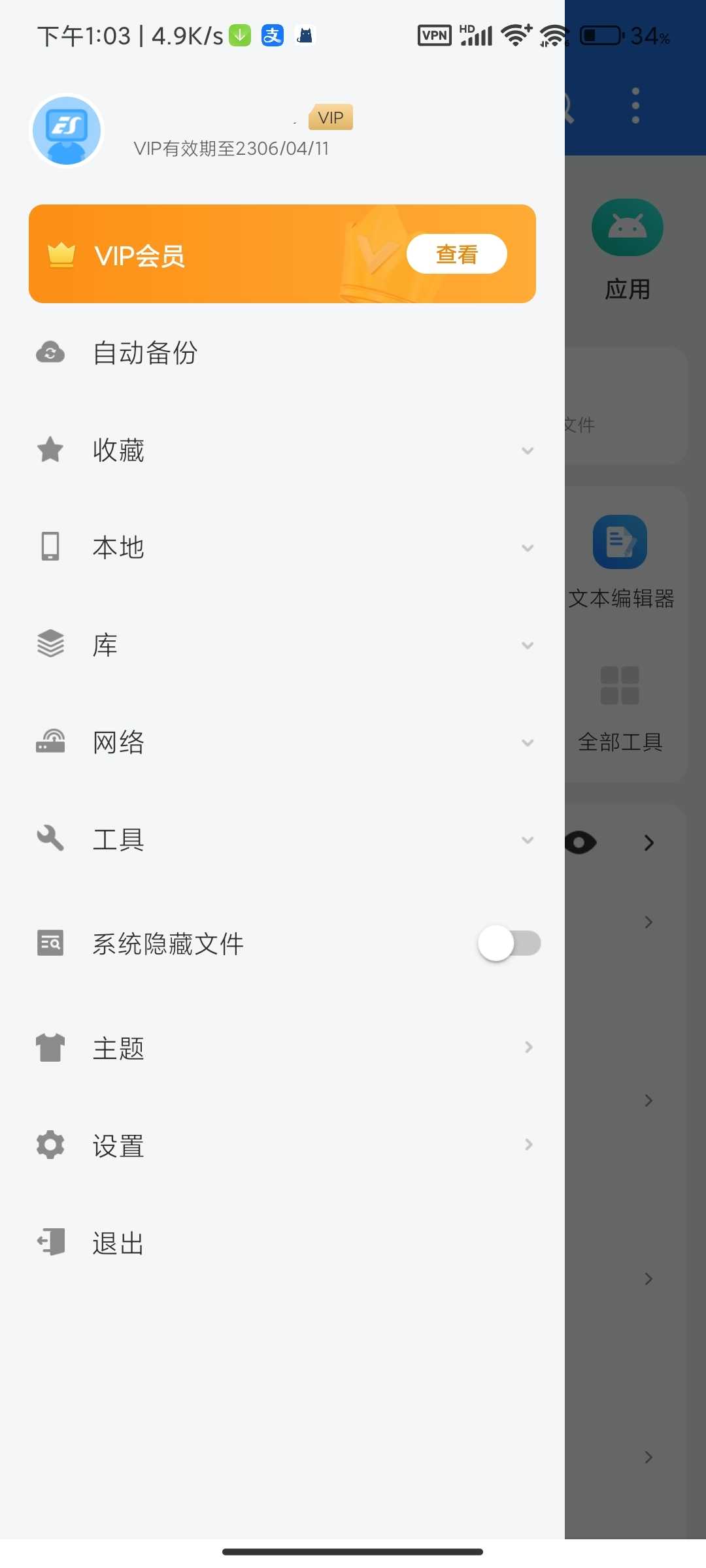
Task: Select the tools wrench icon
Action: 50,840
